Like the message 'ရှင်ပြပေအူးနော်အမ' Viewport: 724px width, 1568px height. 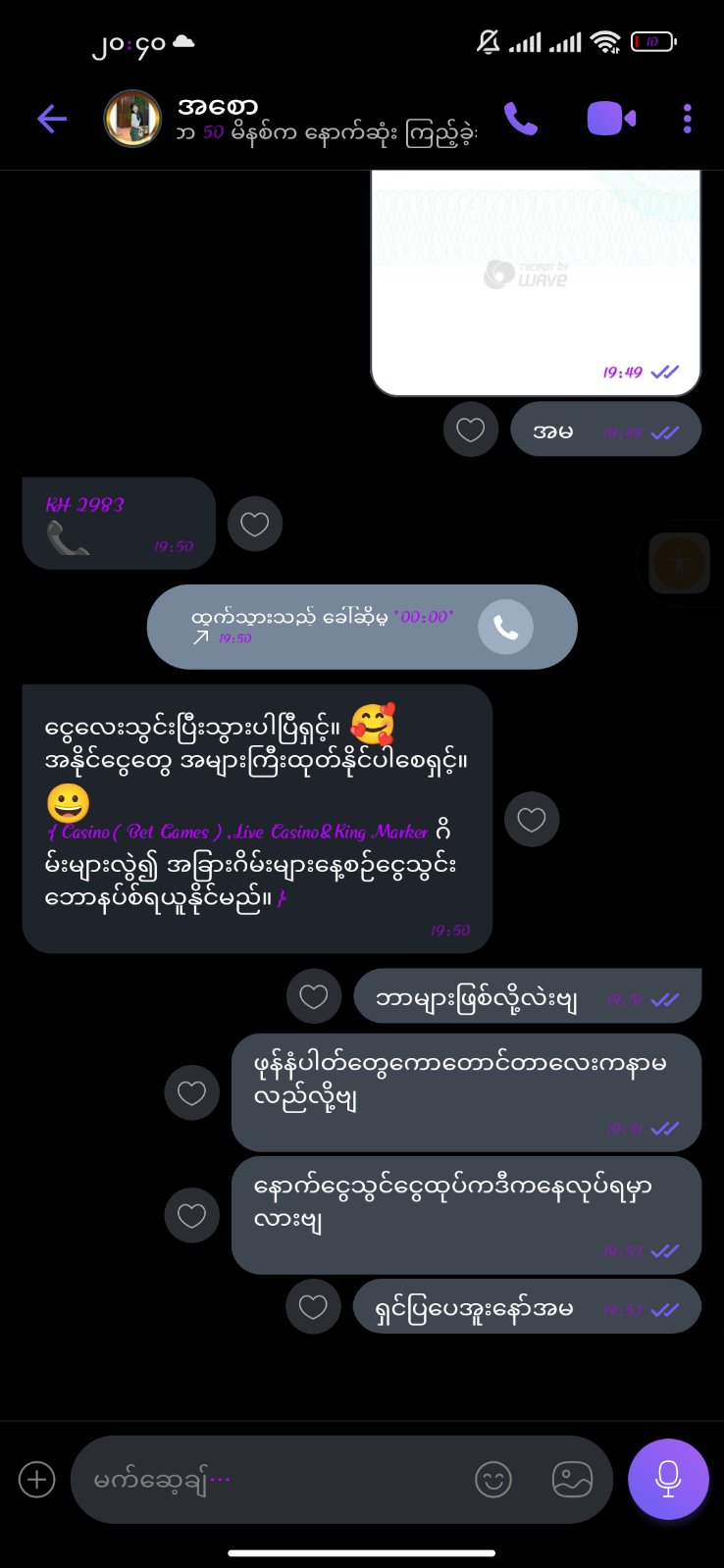pos(313,1307)
